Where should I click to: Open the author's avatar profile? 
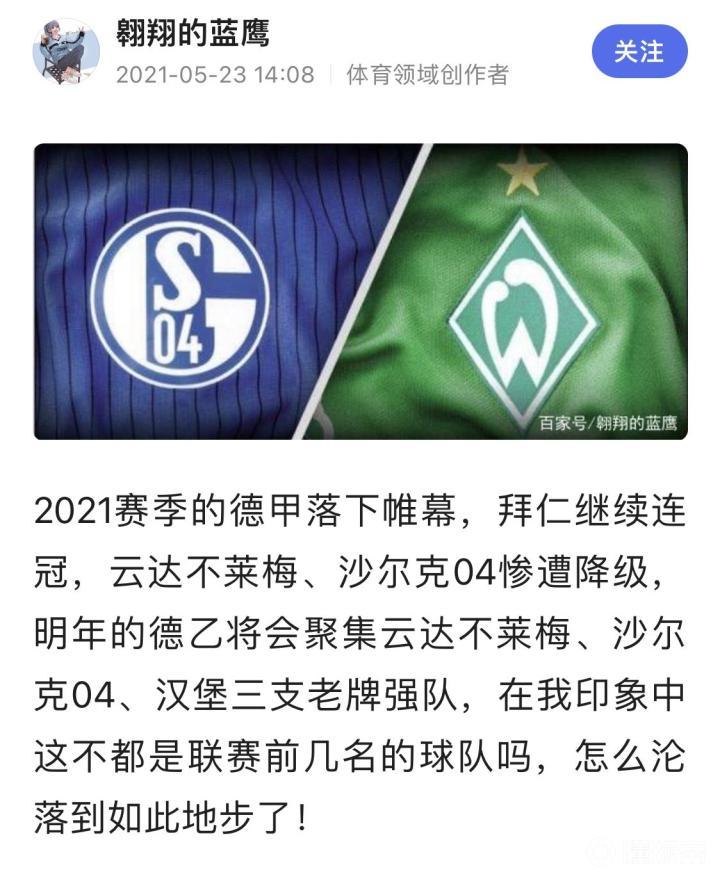(66, 51)
